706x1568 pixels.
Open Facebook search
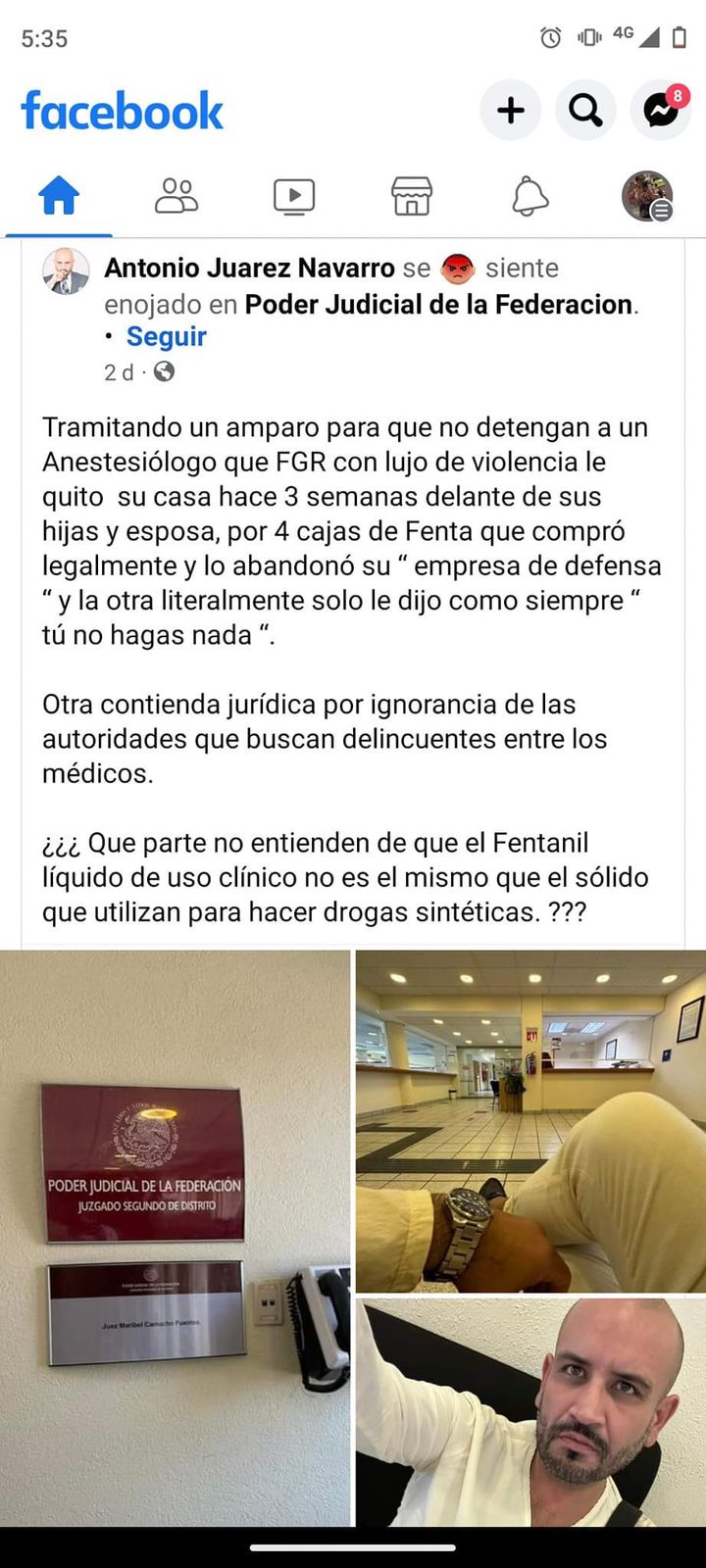585,111
